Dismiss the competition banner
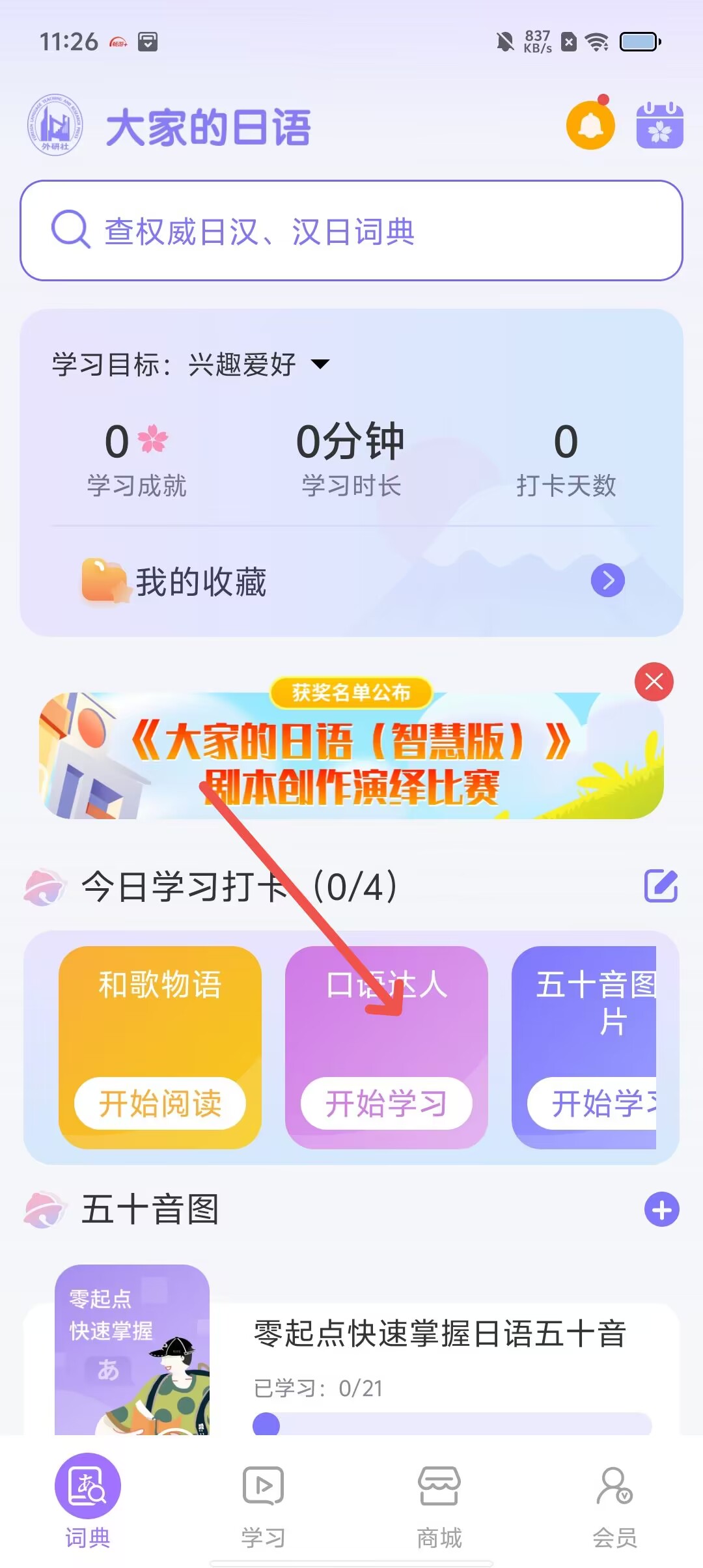 [x=654, y=682]
